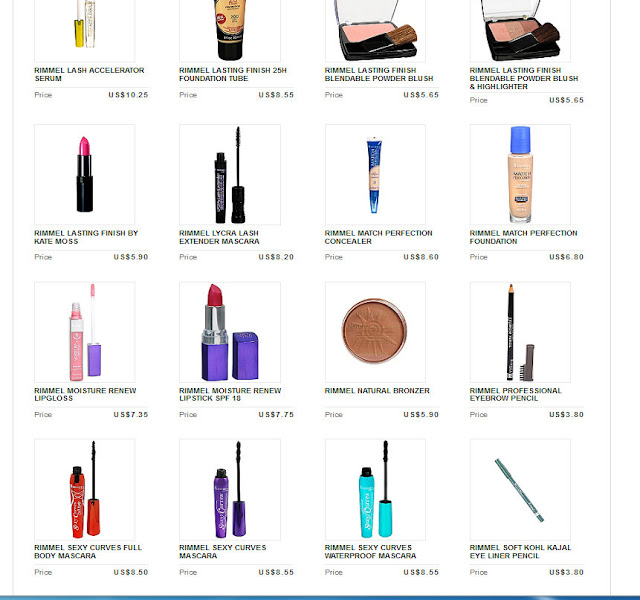This screenshot has height=600, width=640.
Task: Open Rimmel Moisture Renew Lipgloss
Action: (84, 331)
